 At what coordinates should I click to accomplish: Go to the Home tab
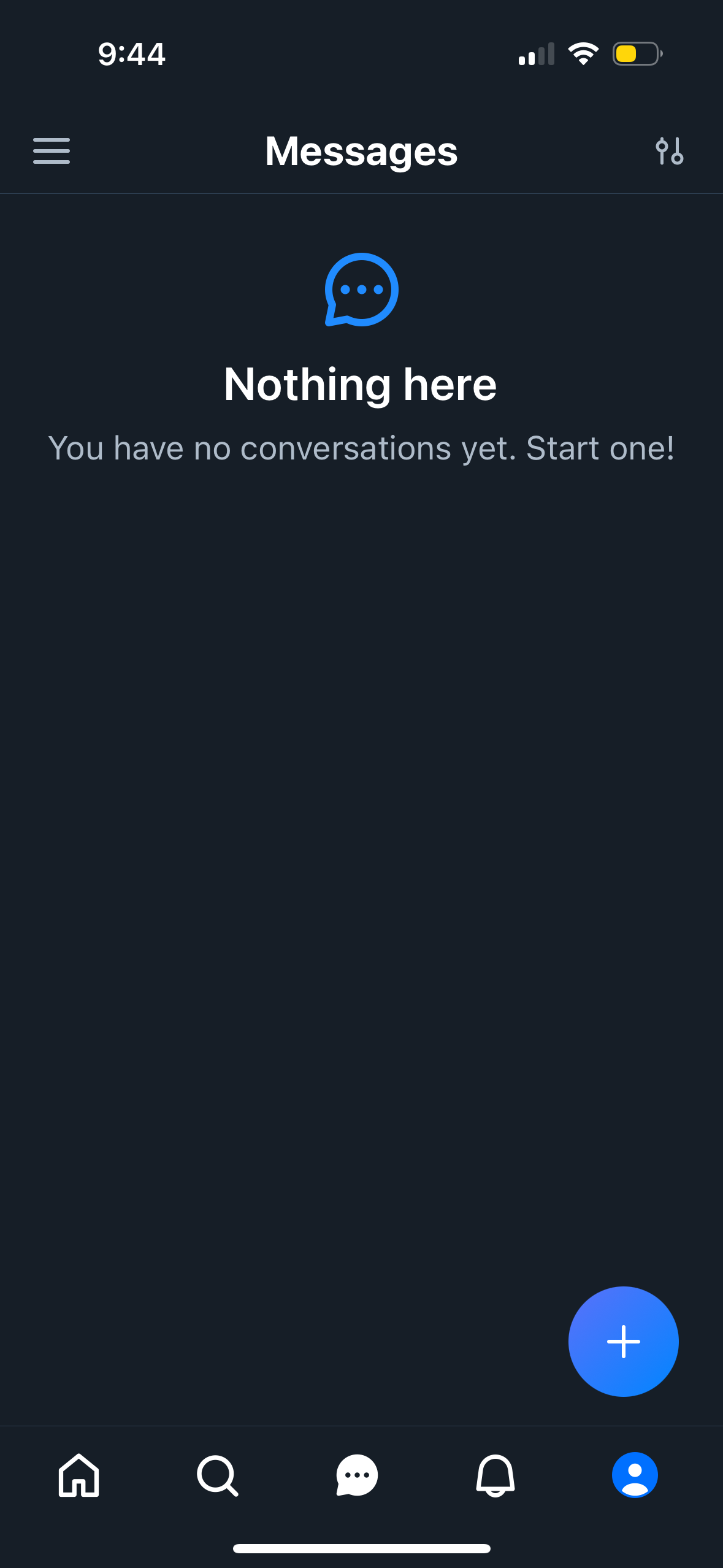[78, 1476]
